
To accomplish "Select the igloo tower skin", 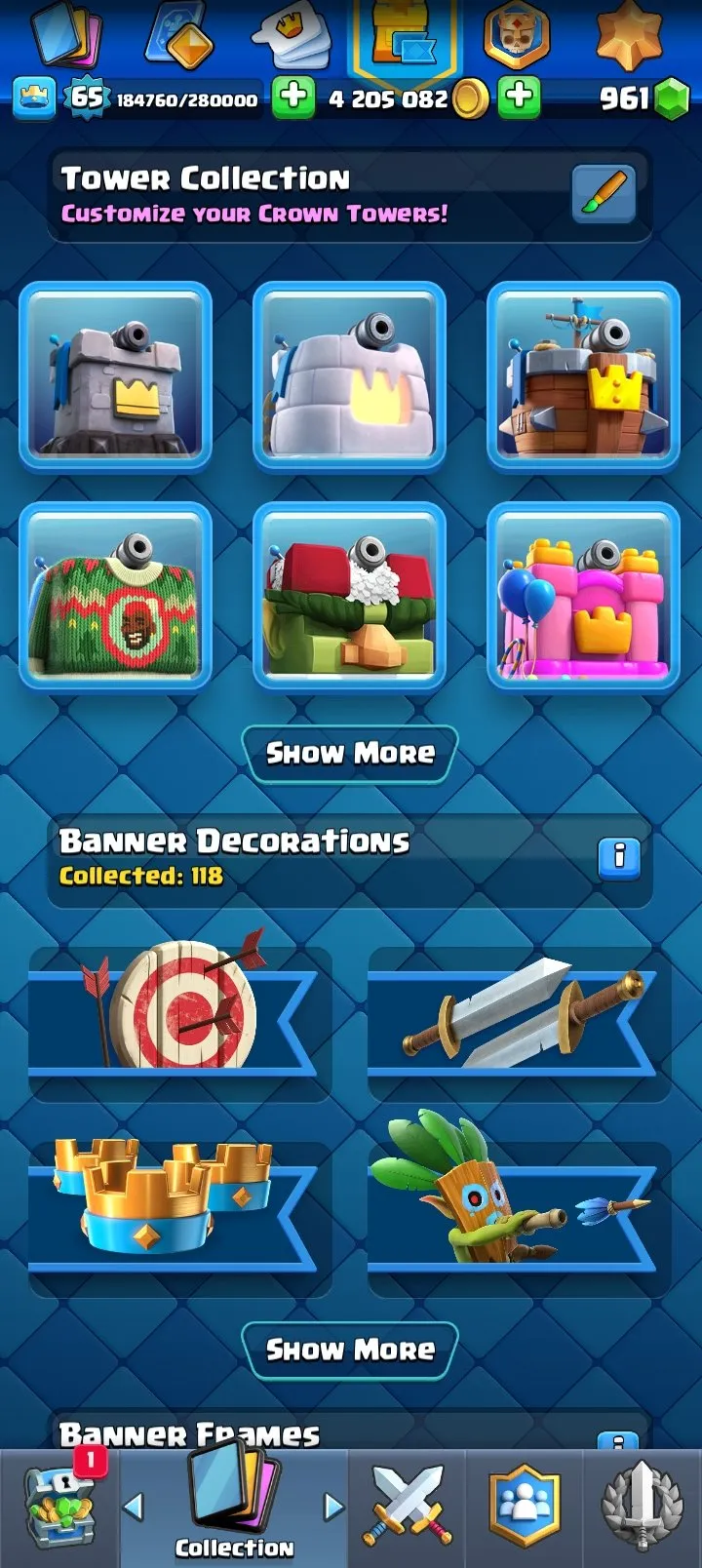I will (349, 376).
